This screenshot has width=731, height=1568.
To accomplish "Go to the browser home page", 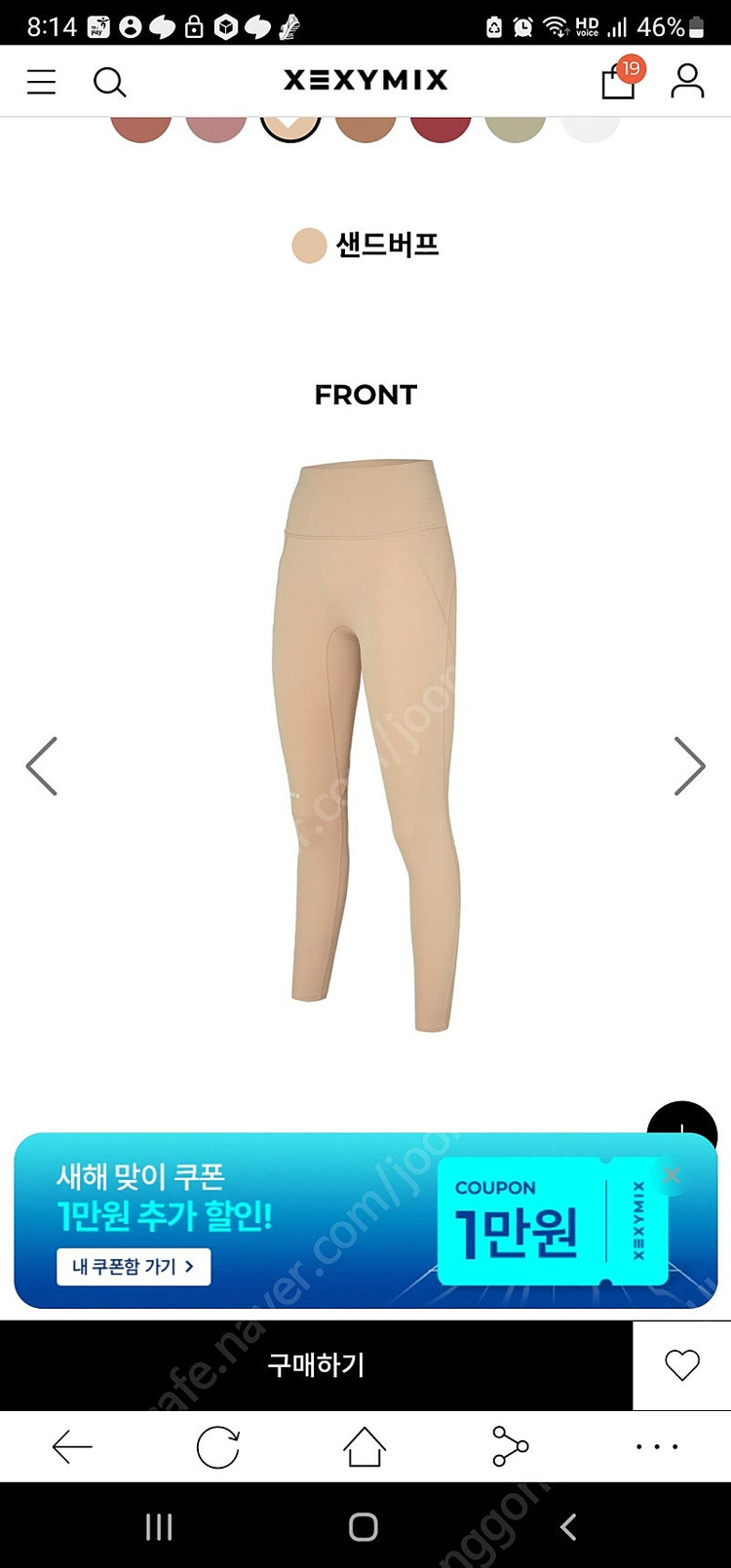I will click(365, 1447).
